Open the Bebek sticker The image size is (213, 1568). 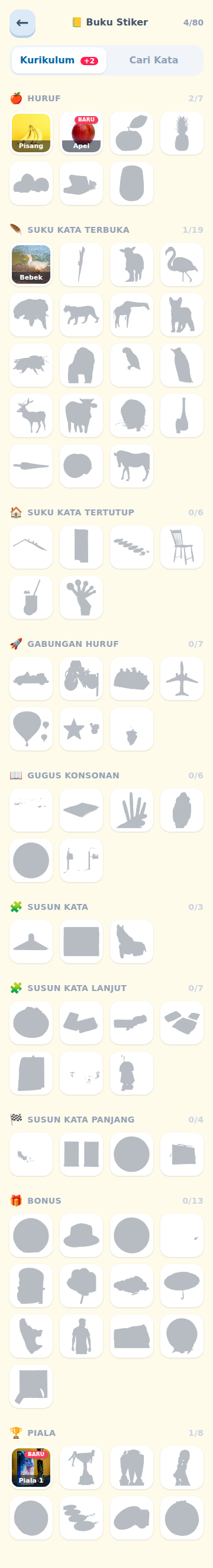pyautogui.click(x=31, y=265)
